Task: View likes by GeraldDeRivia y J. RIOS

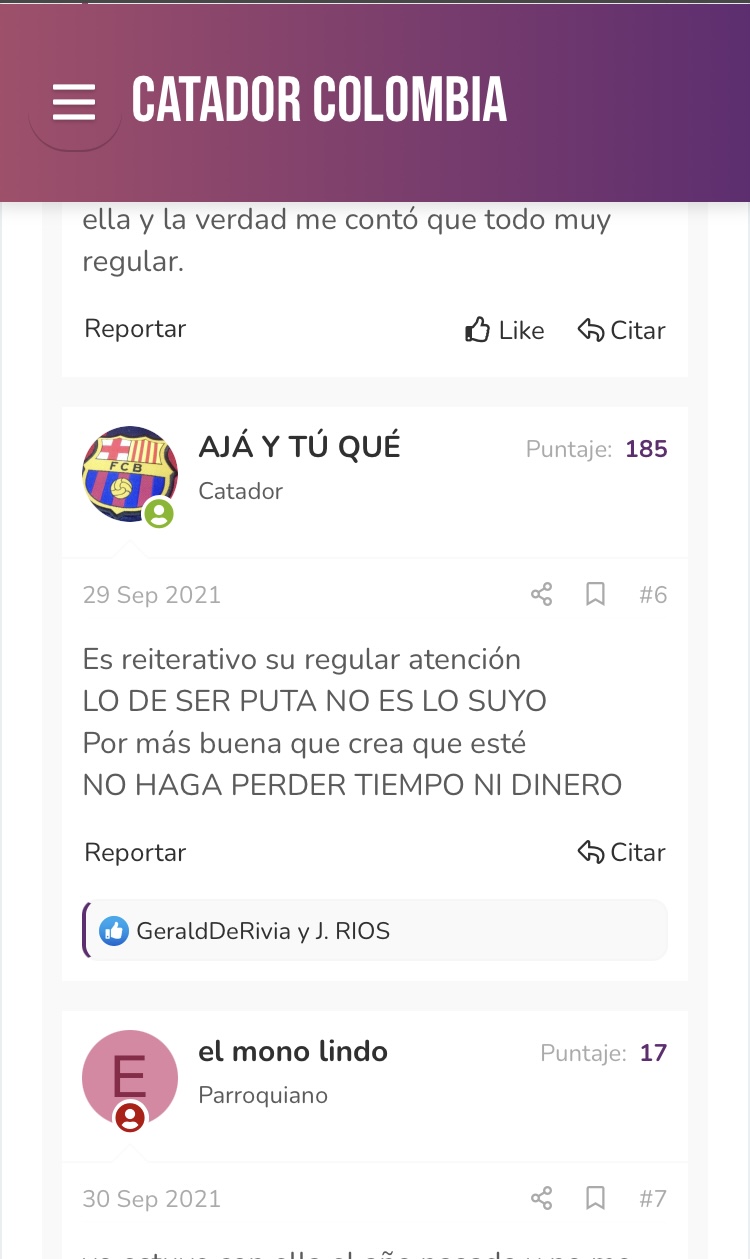Action: pyautogui.click(x=262, y=931)
